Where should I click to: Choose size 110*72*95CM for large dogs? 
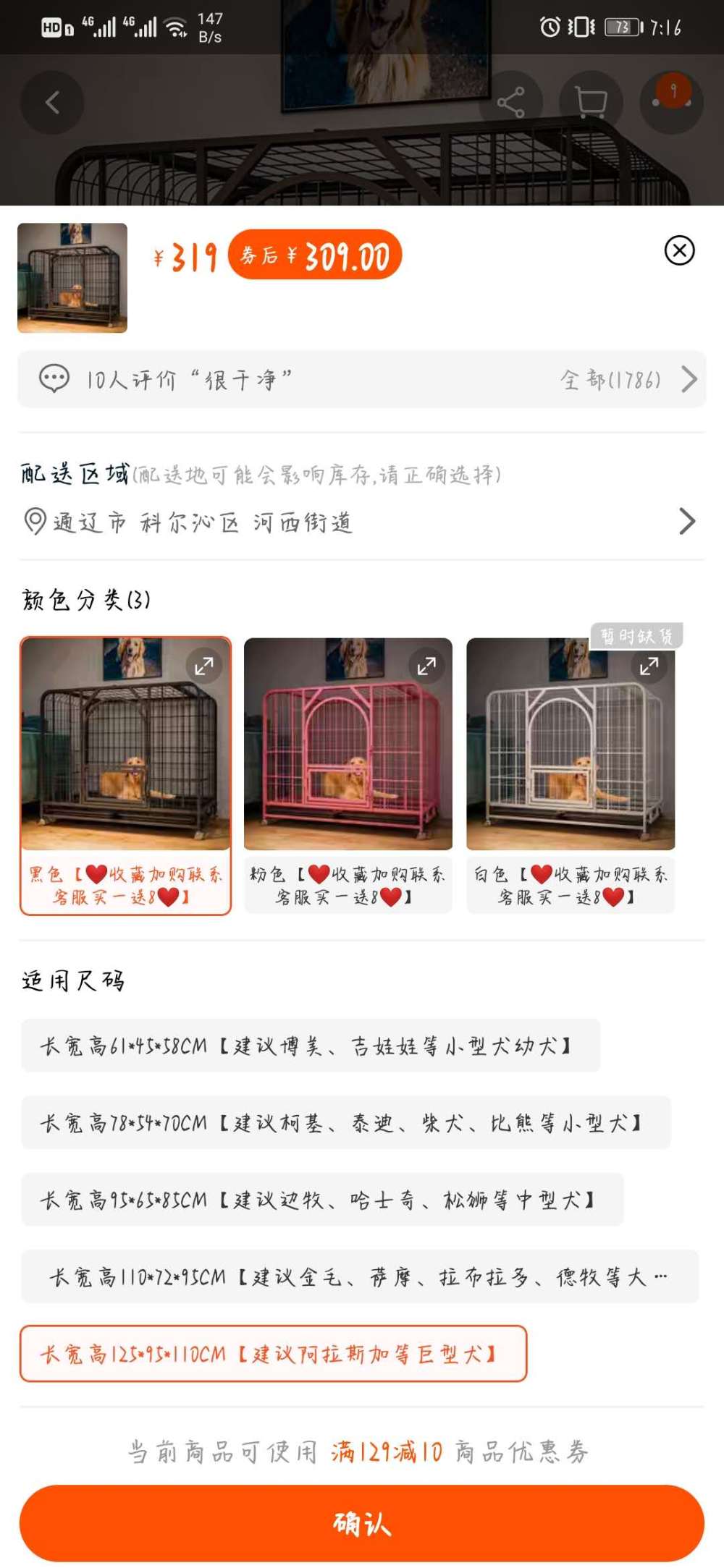360,1277
